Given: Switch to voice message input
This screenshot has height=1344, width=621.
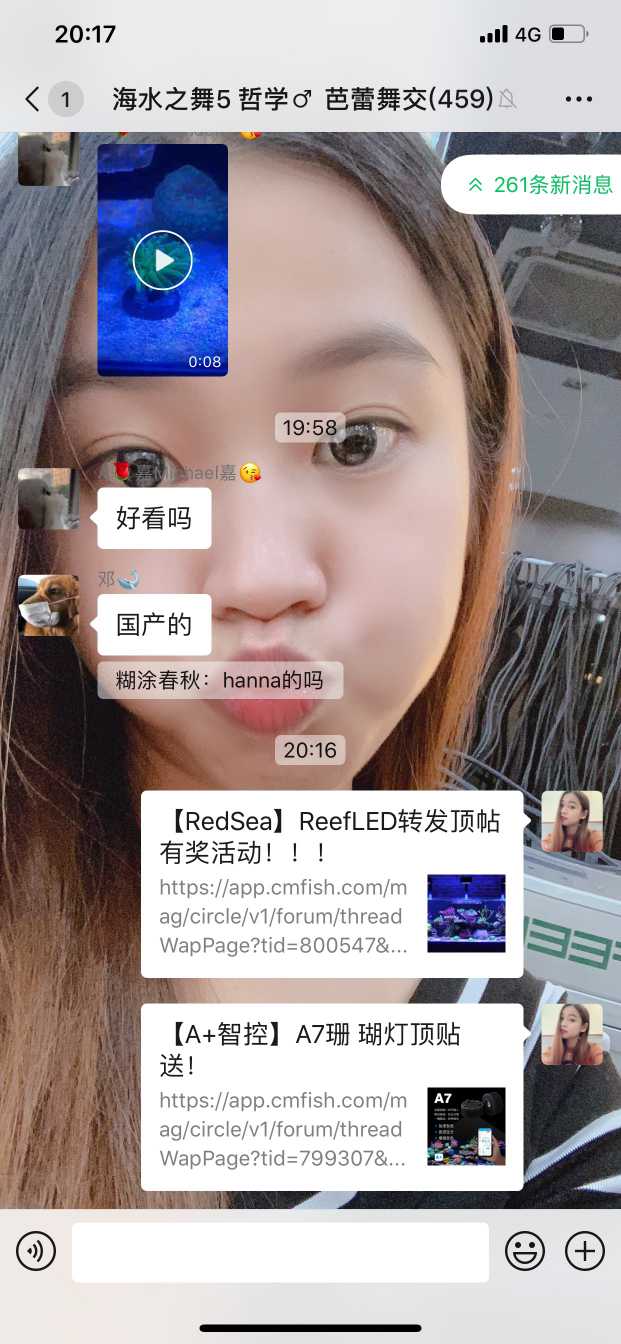Looking at the screenshot, I should tap(36, 1251).
